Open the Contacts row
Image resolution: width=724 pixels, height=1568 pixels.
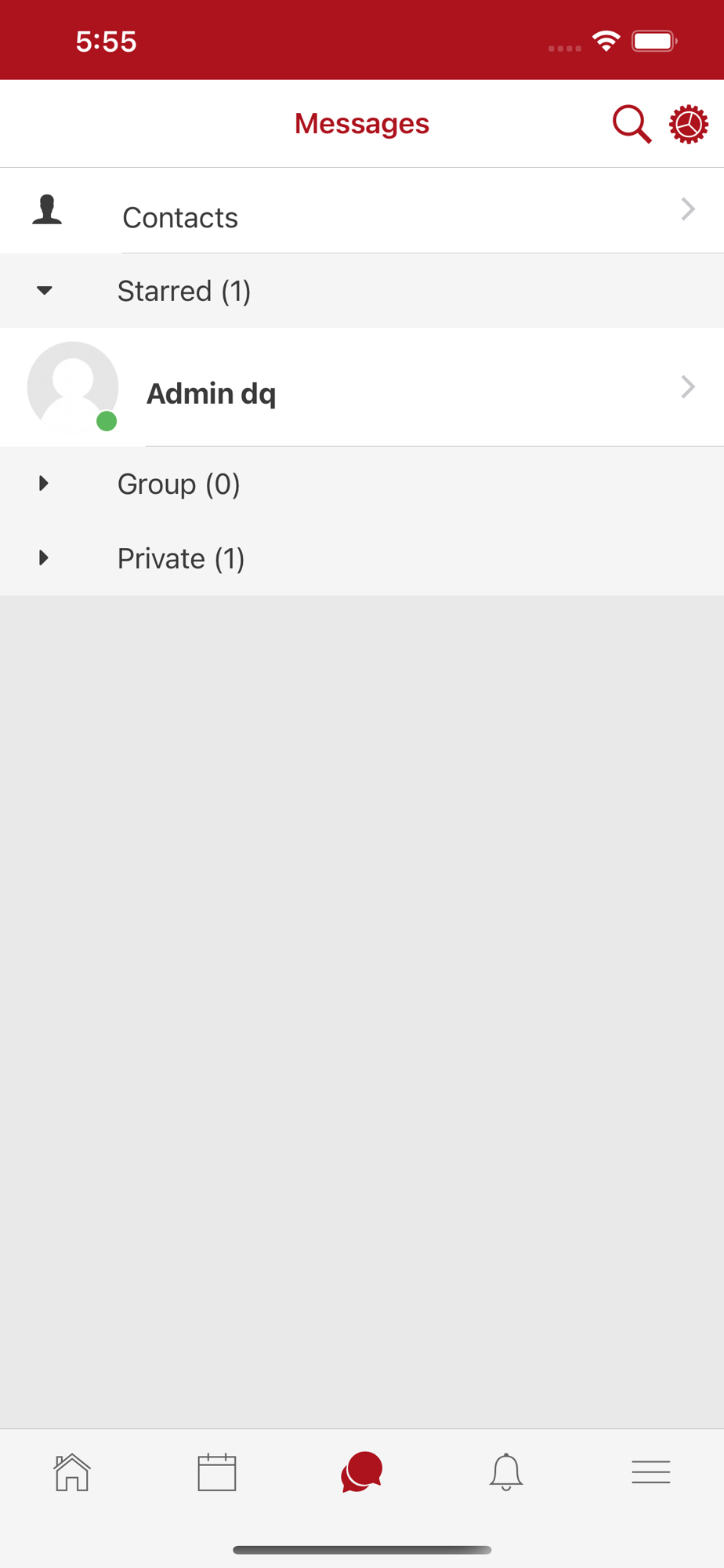(362, 210)
